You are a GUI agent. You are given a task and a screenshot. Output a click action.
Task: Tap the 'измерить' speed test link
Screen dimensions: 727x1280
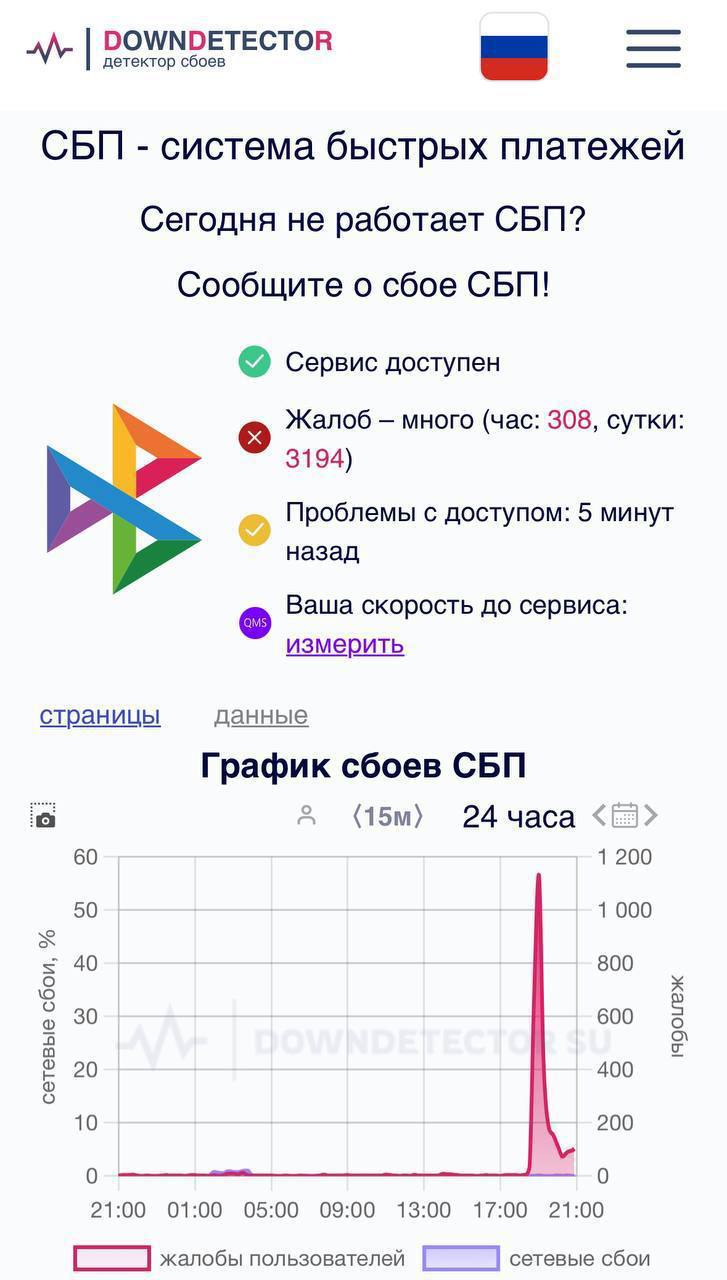(x=344, y=644)
